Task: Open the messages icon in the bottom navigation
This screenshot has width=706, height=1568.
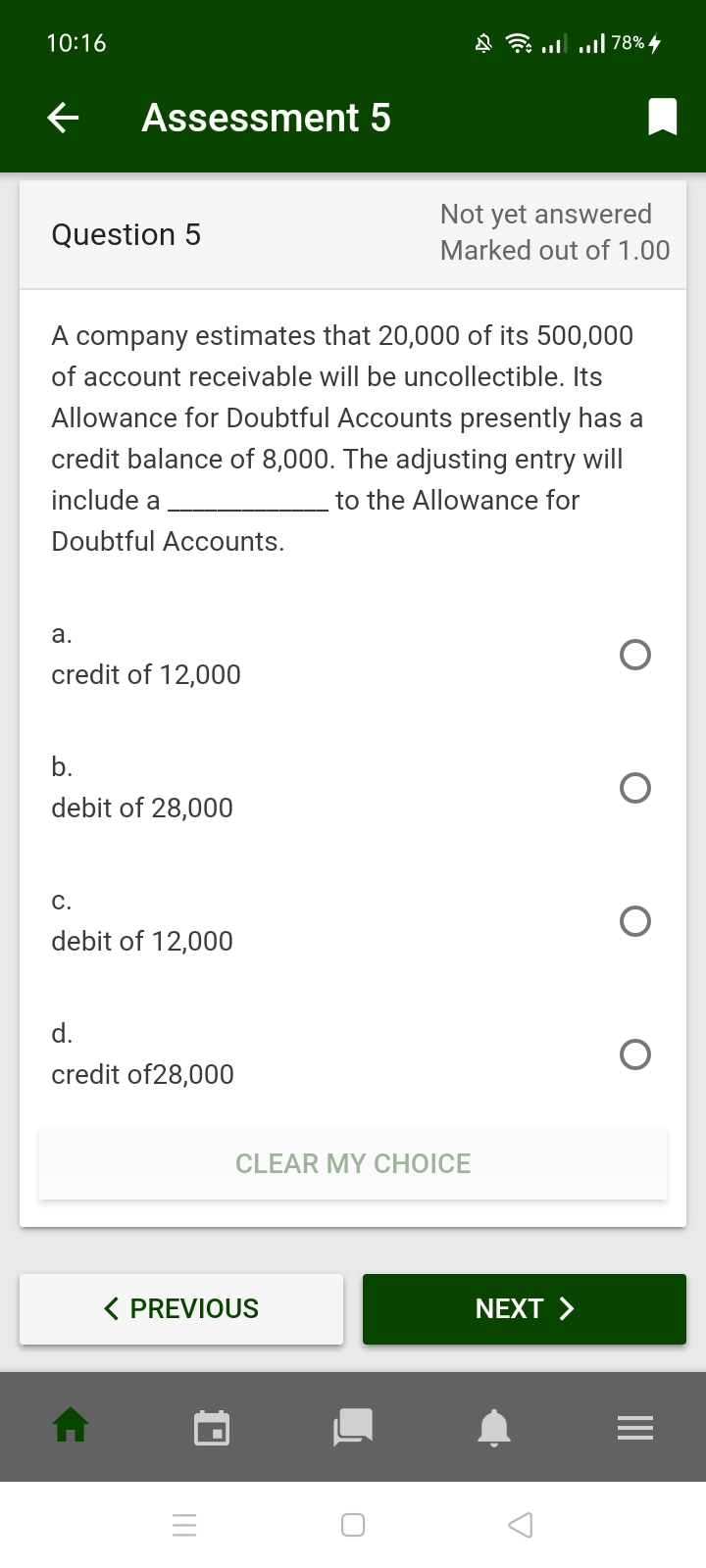Action: pyautogui.click(x=353, y=1428)
